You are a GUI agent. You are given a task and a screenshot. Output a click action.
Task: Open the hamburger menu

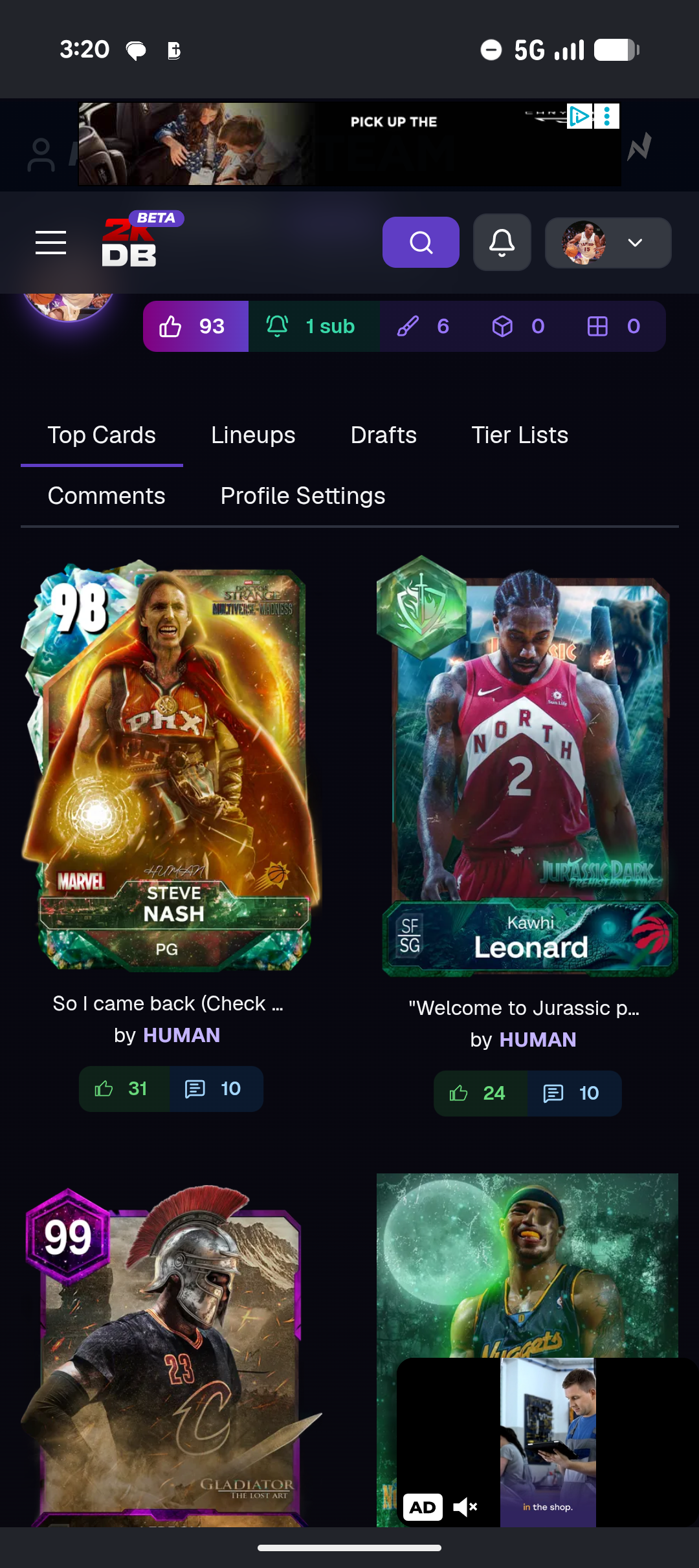(x=50, y=243)
